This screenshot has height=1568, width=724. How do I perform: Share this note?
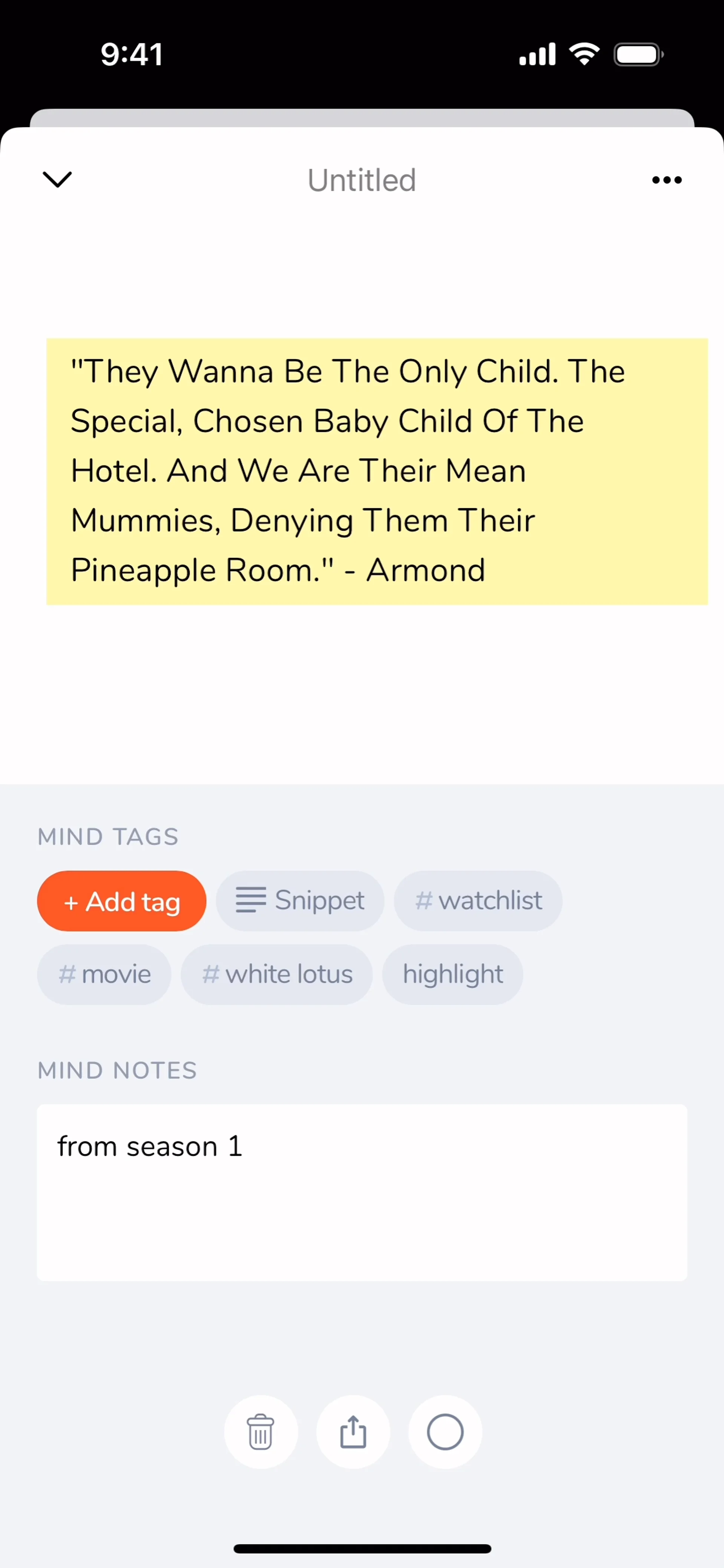[x=353, y=1432]
